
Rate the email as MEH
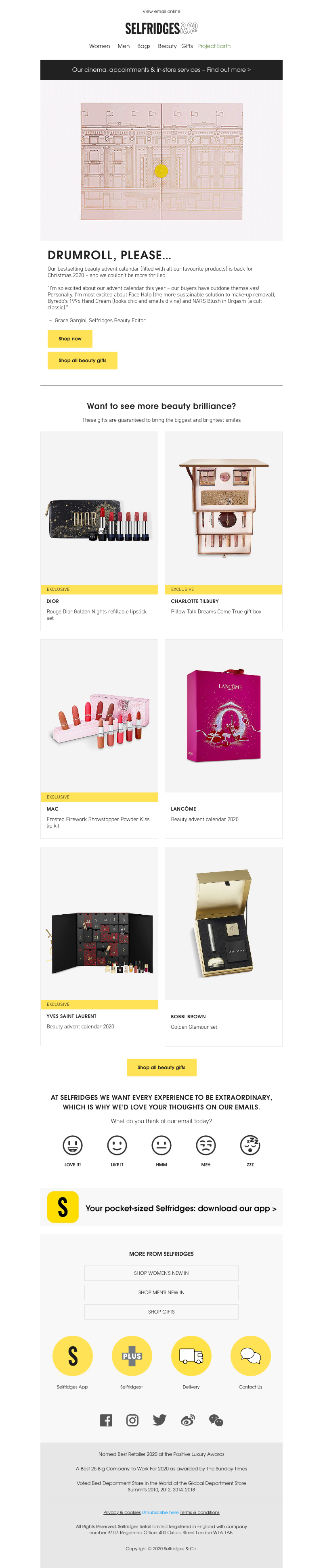point(206,1145)
